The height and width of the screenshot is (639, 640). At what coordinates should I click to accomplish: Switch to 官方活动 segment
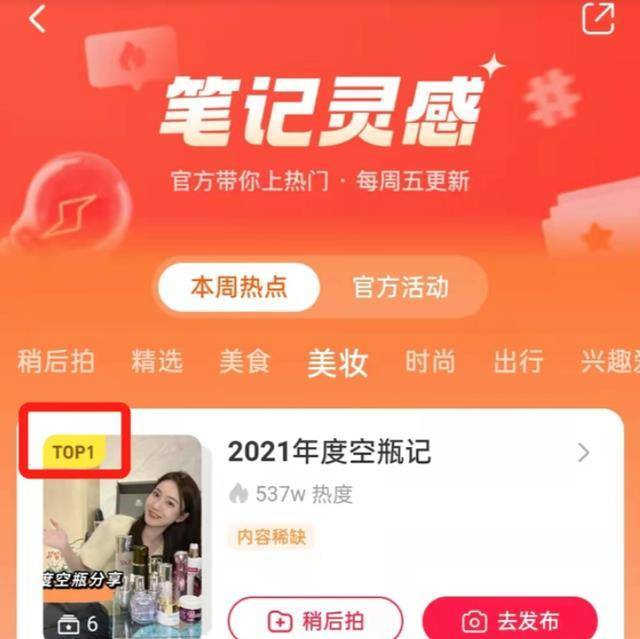[400, 288]
